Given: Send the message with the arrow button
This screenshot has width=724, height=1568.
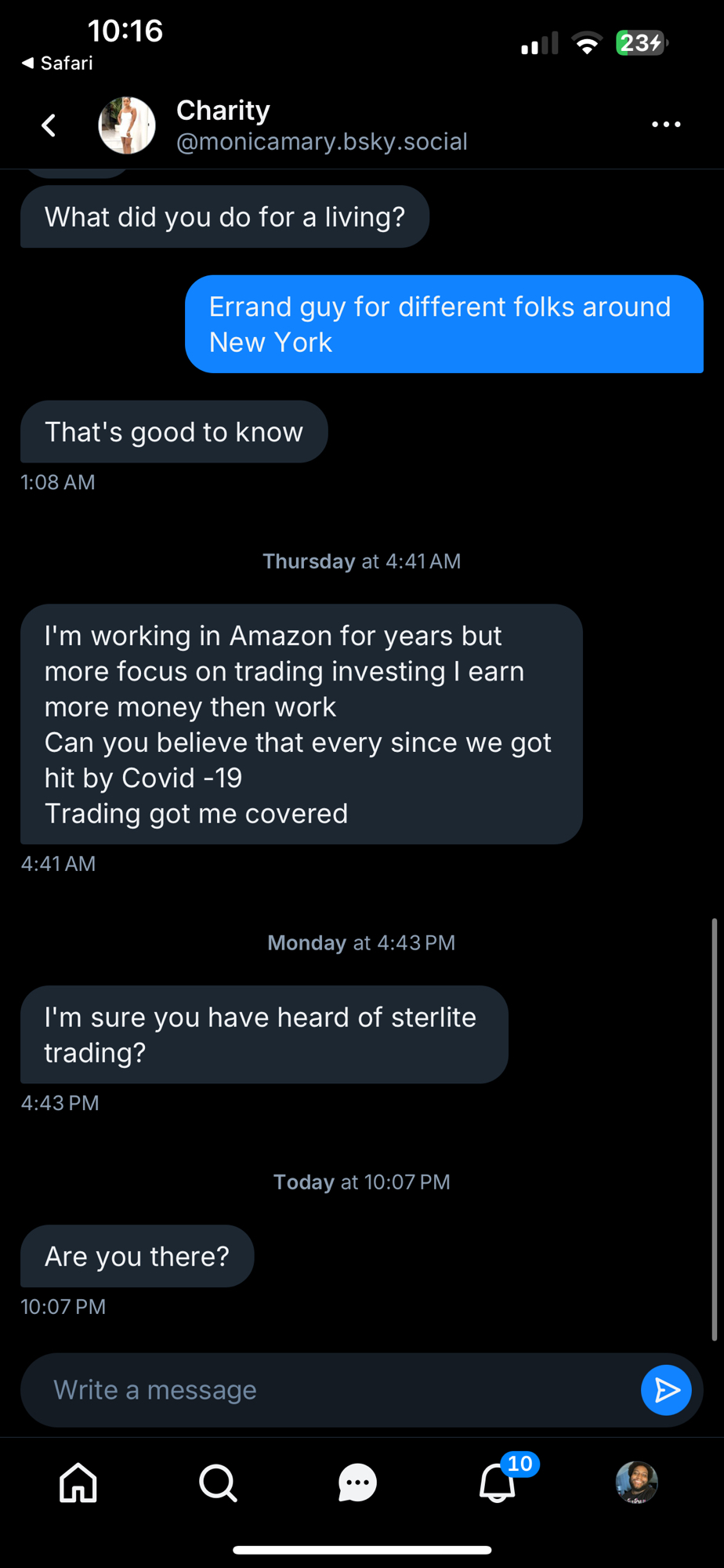Looking at the screenshot, I should click(666, 1390).
